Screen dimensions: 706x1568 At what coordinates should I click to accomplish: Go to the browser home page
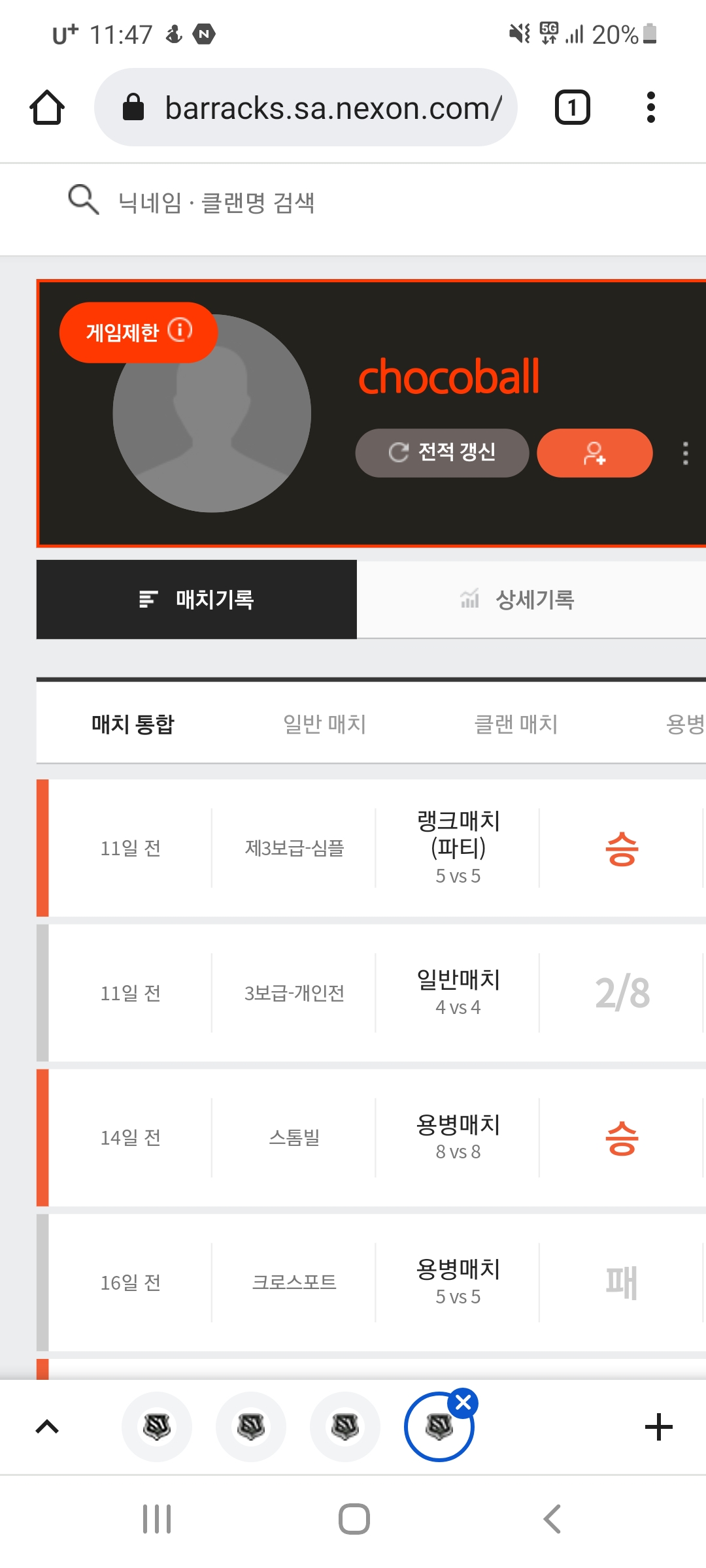click(47, 107)
